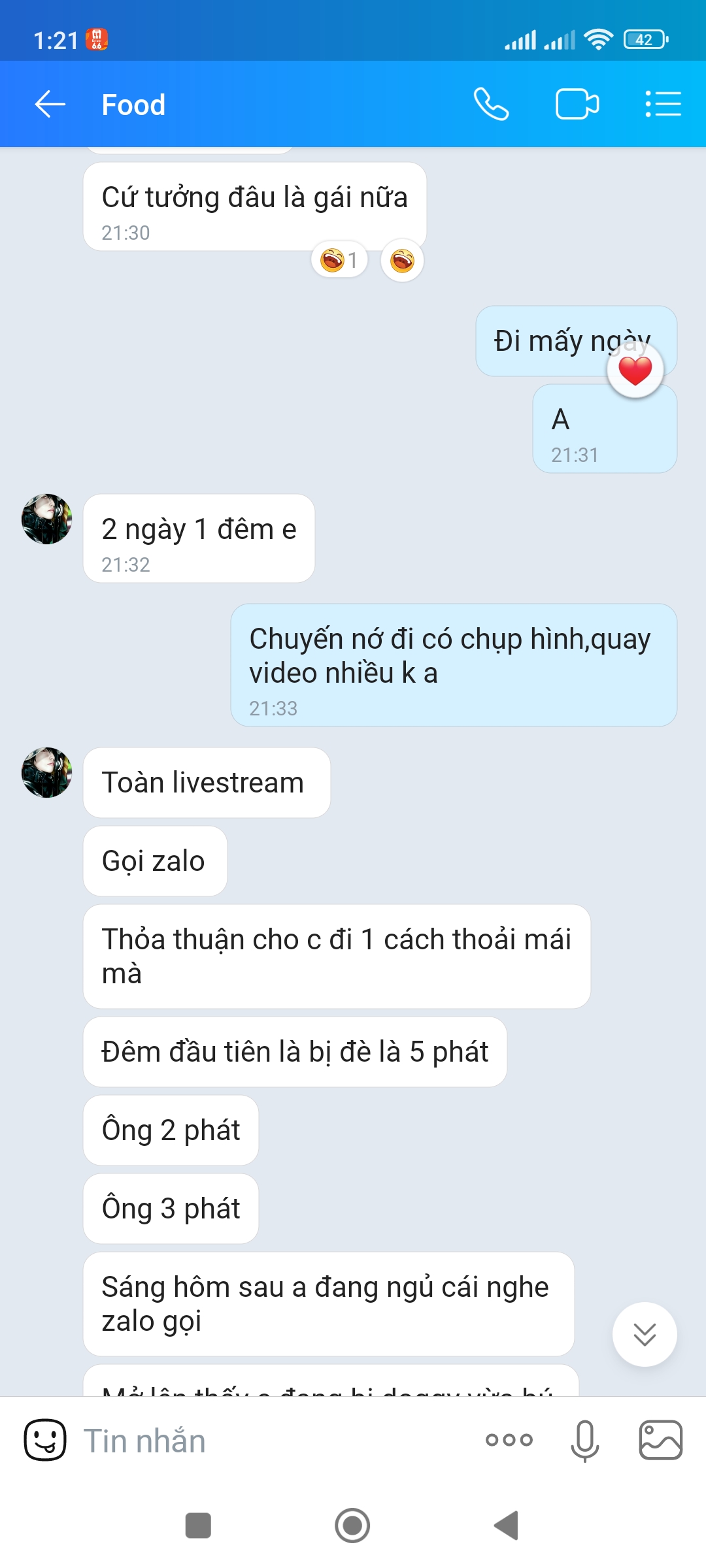The width and height of the screenshot is (706, 1568).
Task: Open the chat options menu
Action: (x=663, y=105)
